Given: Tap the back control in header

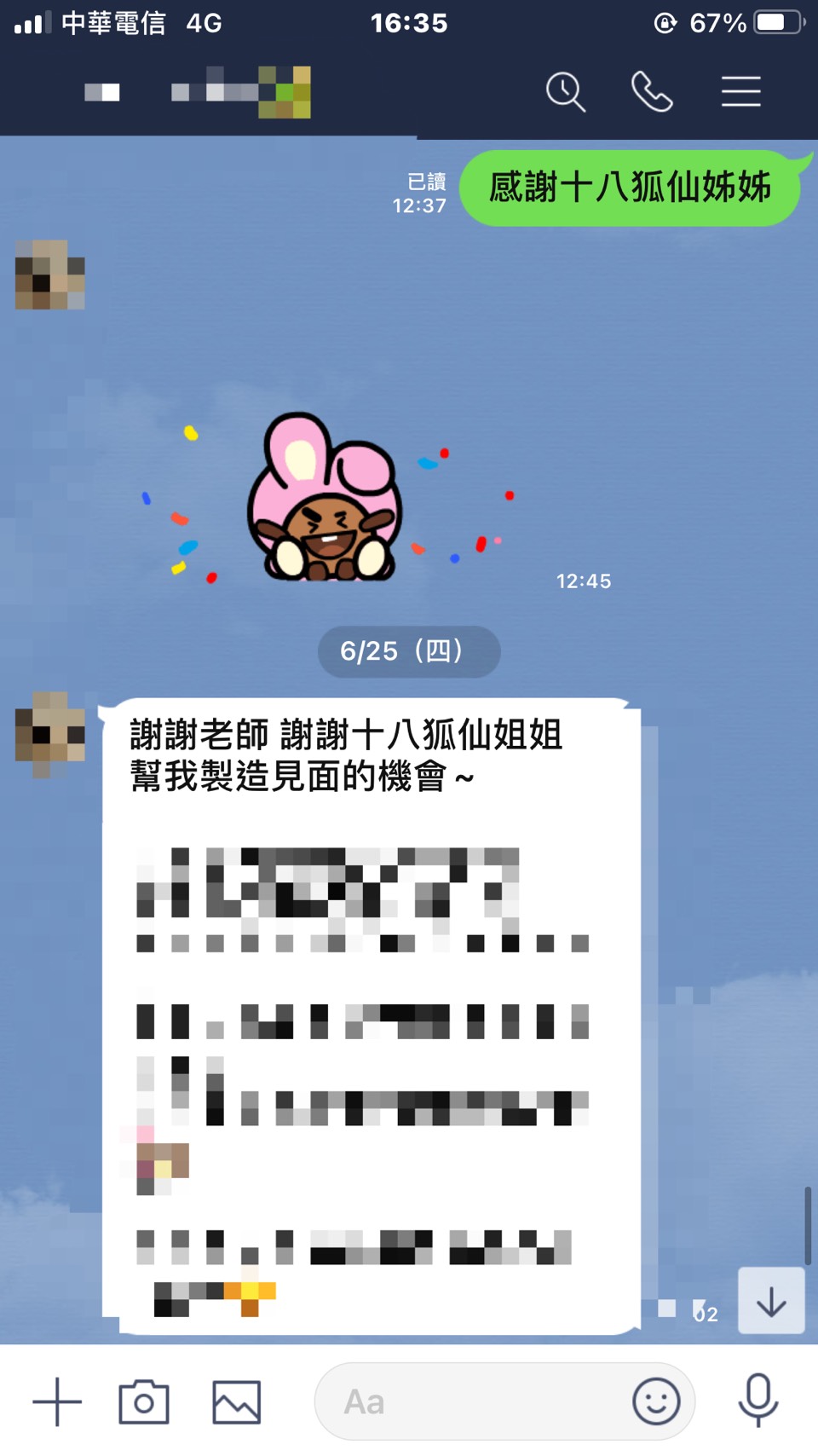Looking at the screenshot, I should (x=101, y=92).
